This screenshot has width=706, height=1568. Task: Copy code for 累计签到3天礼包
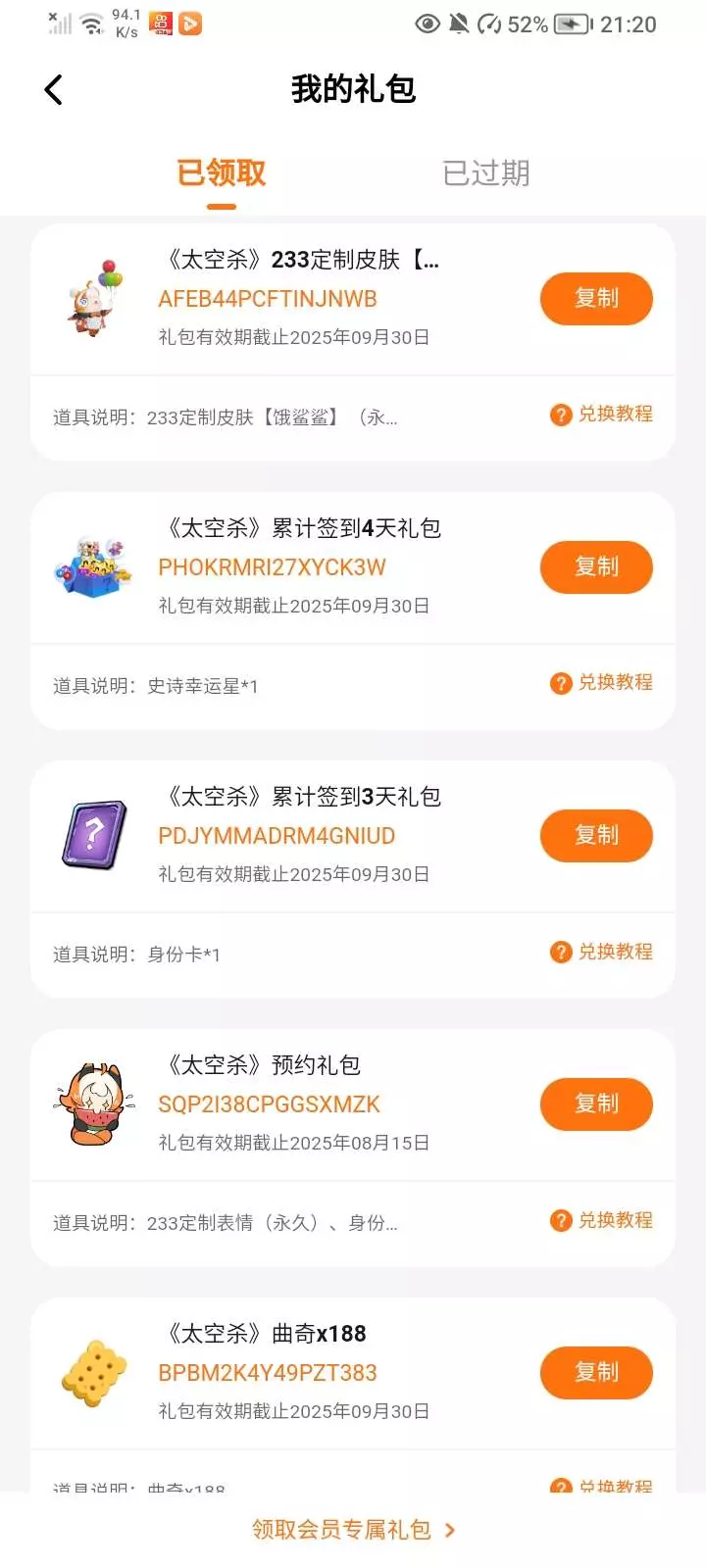pyautogui.click(x=596, y=835)
